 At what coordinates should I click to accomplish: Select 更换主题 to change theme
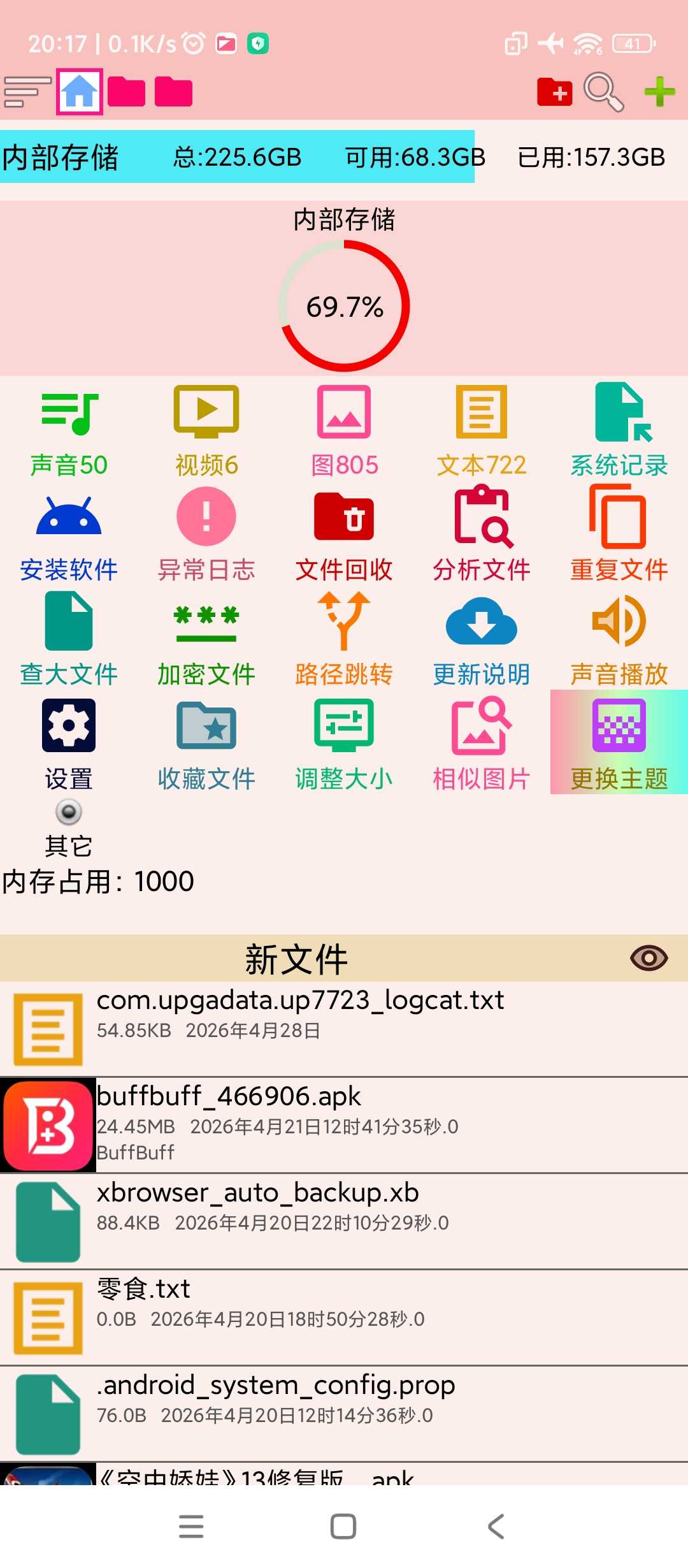(x=619, y=744)
